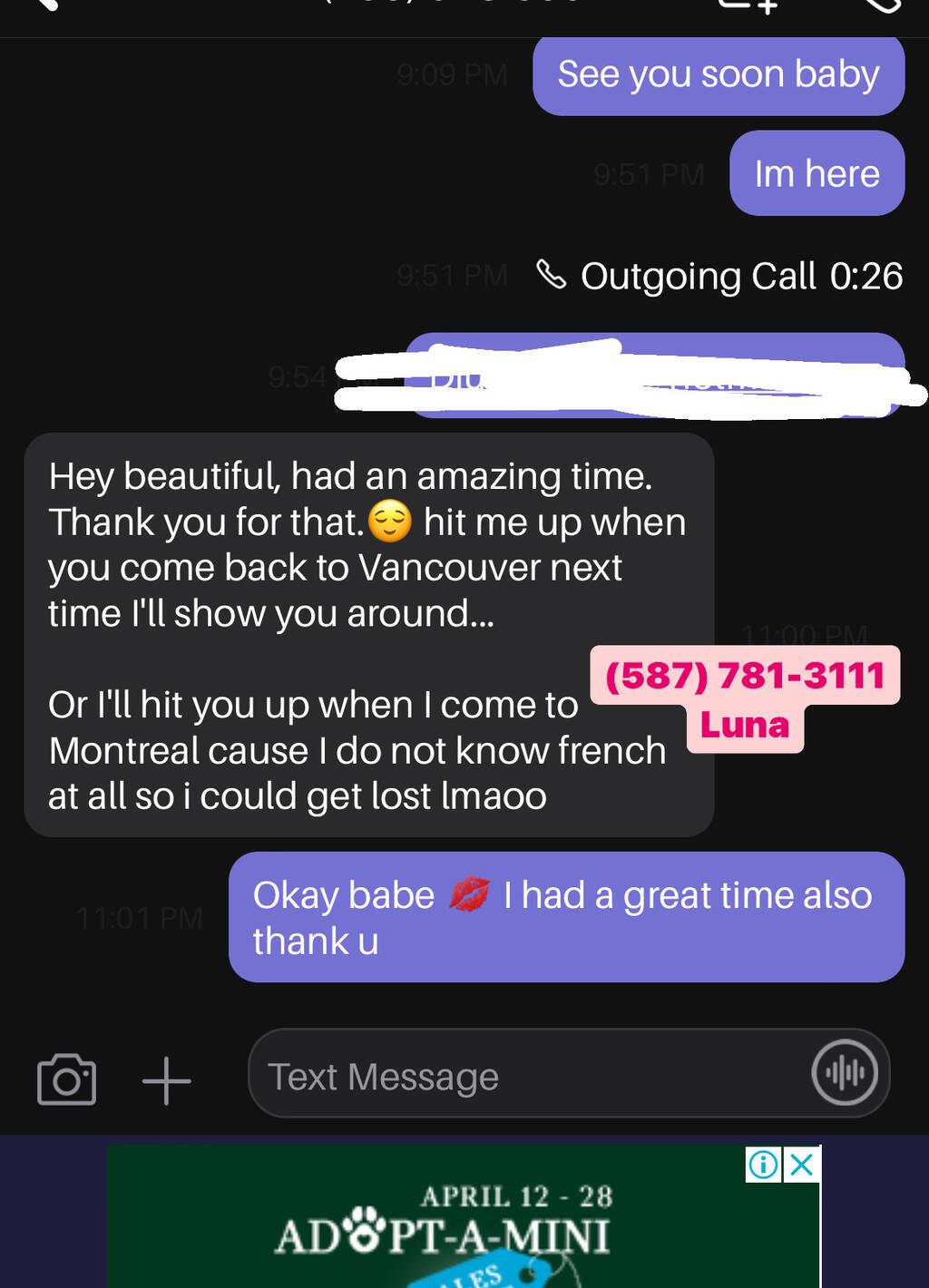The width and height of the screenshot is (929, 1288).
Task: Open the camera to attach a photo
Action: (x=66, y=1078)
